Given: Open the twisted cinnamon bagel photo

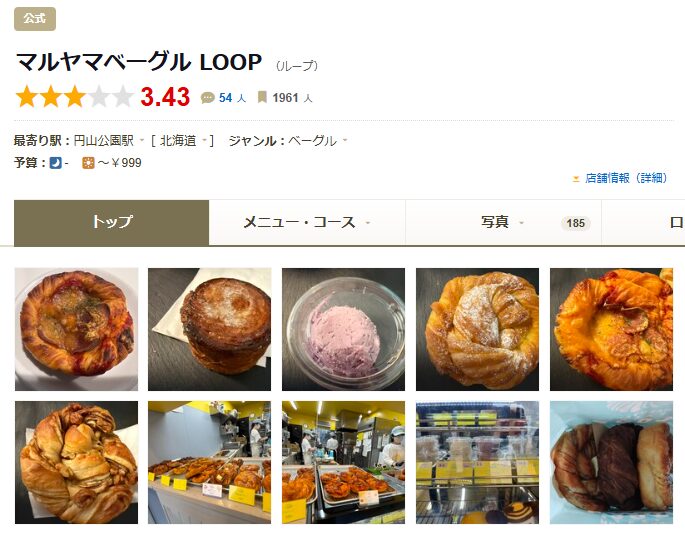Looking at the screenshot, I should point(77,462).
